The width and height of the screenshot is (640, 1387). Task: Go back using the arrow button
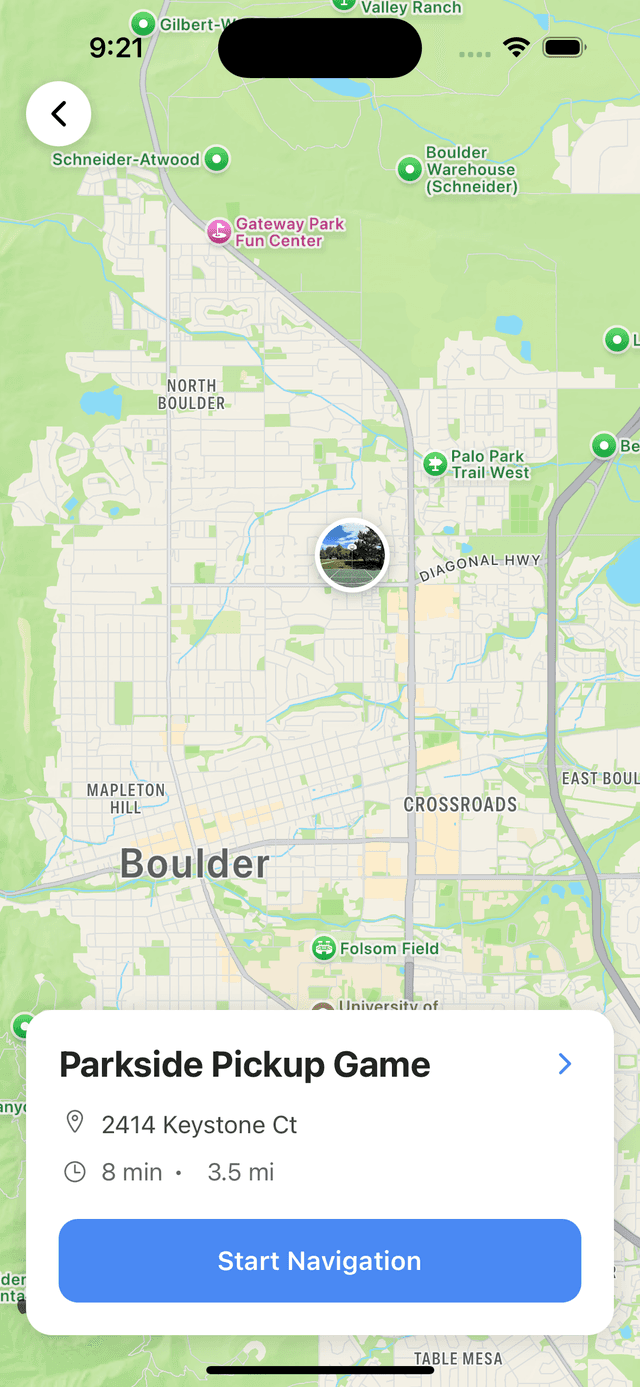click(x=59, y=114)
